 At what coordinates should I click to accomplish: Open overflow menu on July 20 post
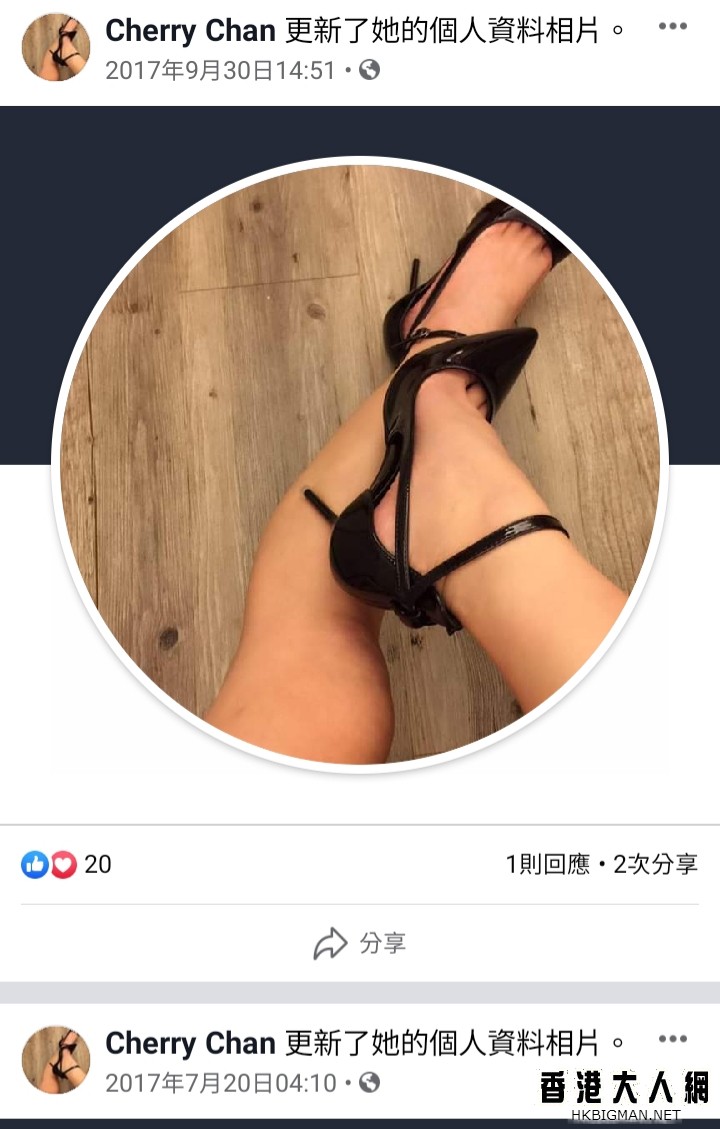[672, 1039]
